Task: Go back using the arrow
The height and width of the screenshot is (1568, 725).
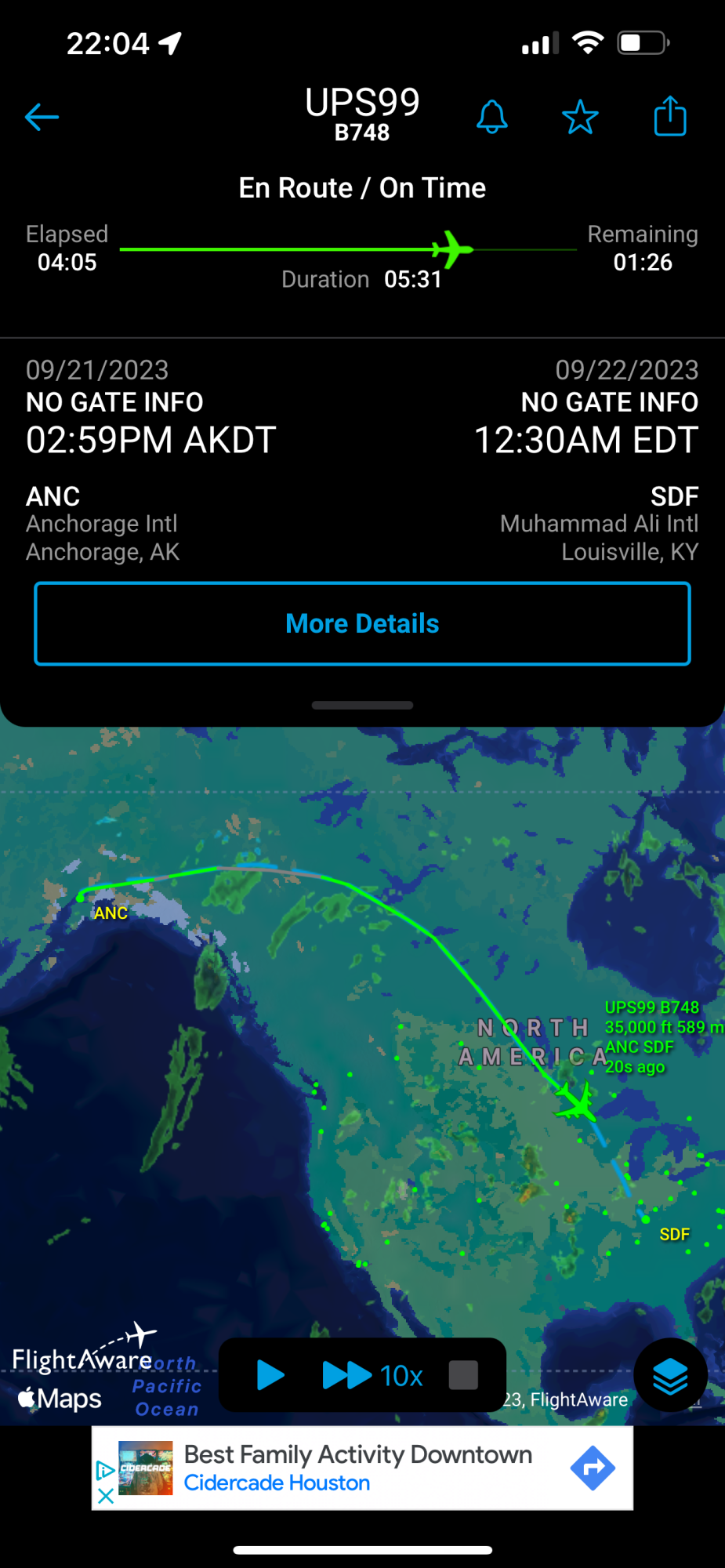Action: 42,118
